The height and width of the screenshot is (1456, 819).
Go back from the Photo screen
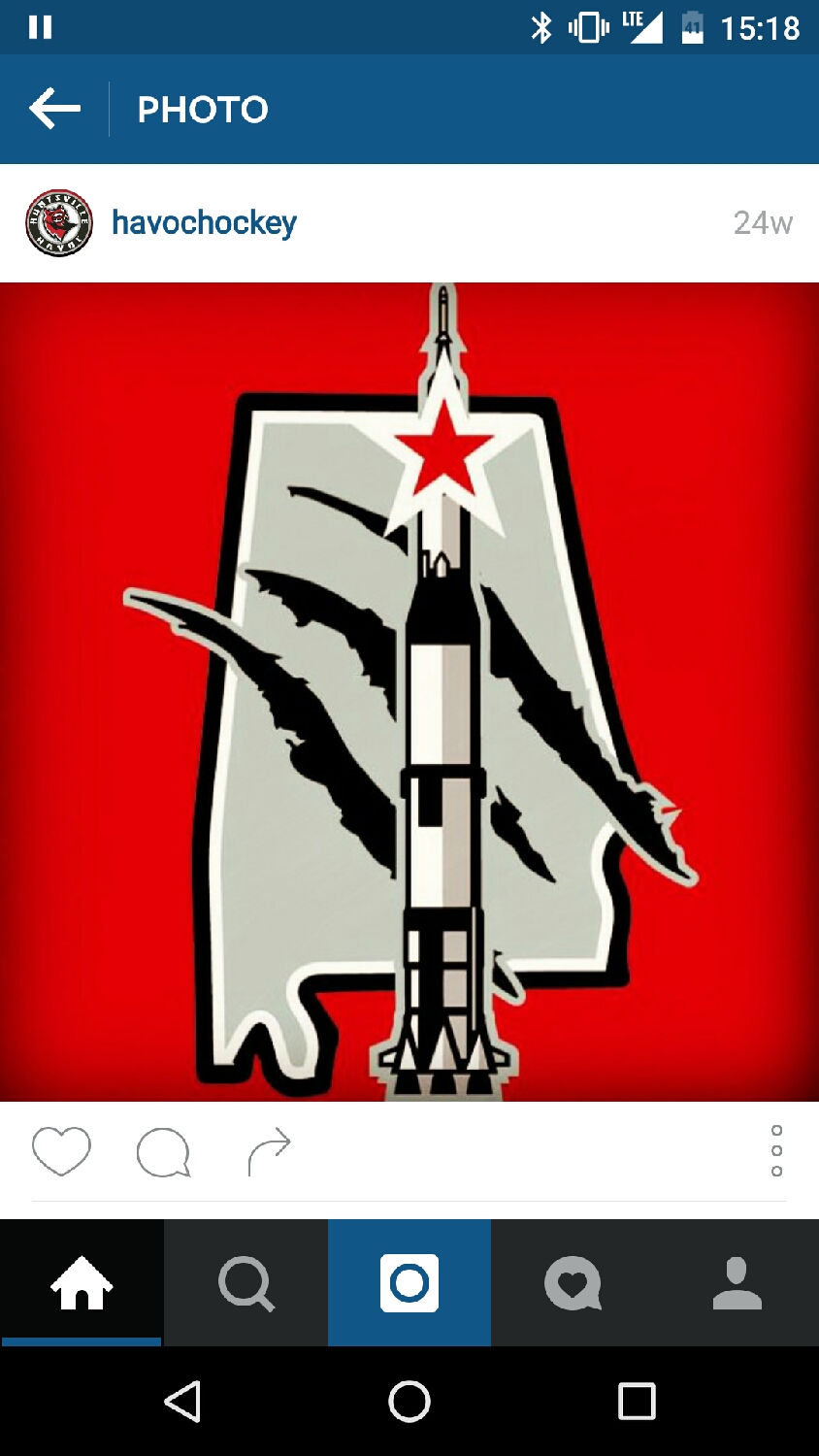point(54,109)
